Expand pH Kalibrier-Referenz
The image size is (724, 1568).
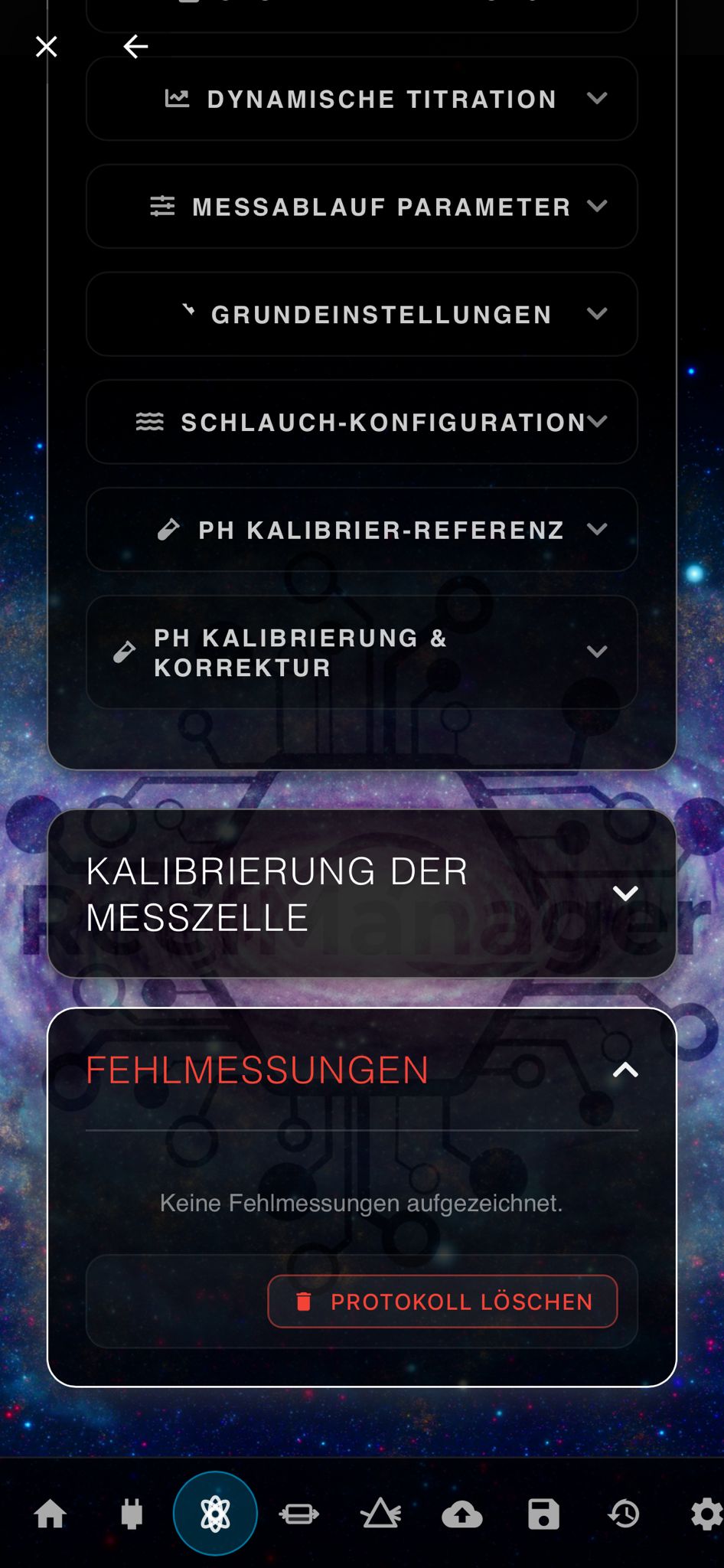361,530
